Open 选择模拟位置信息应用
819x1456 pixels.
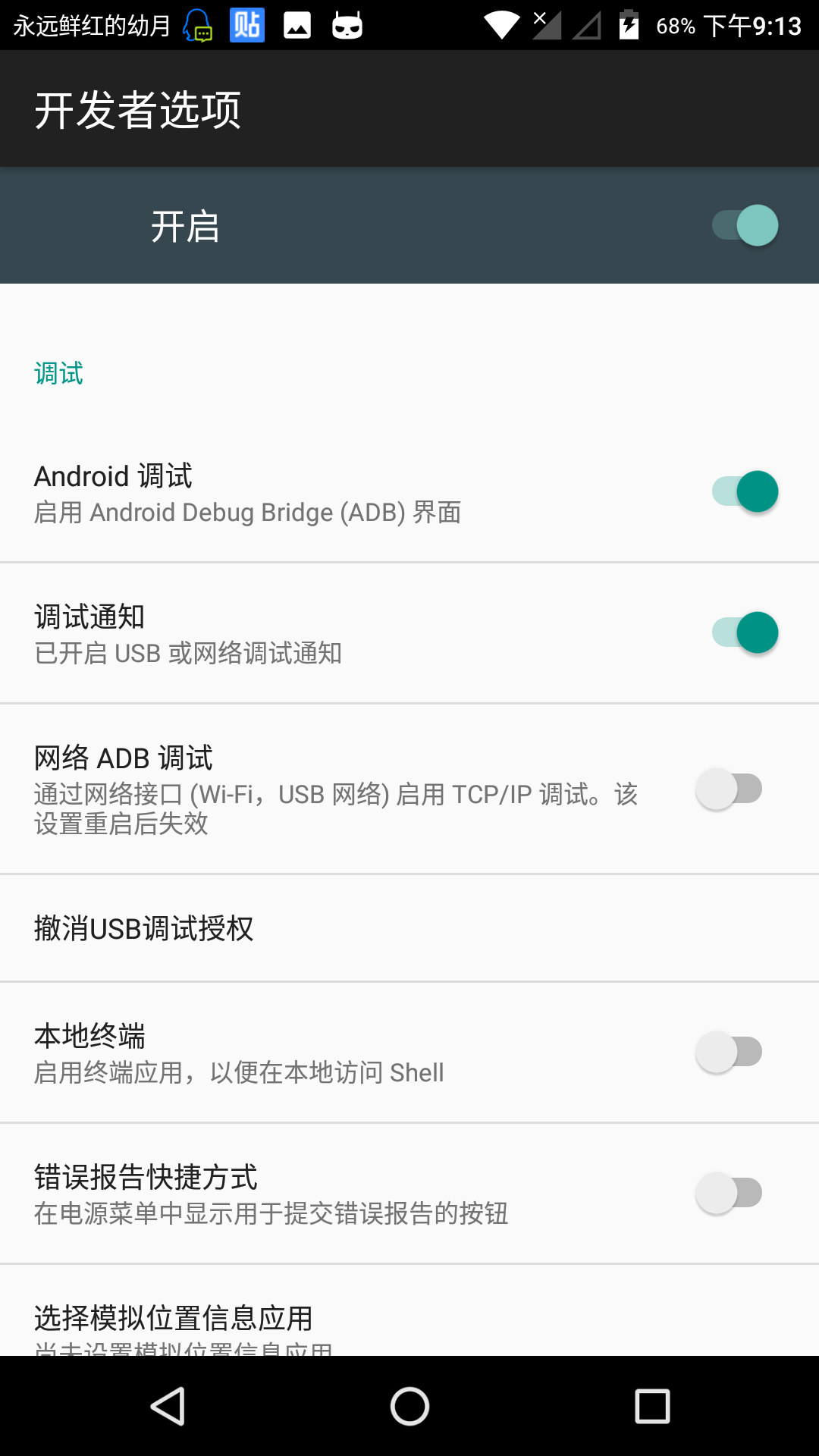[x=409, y=1319]
